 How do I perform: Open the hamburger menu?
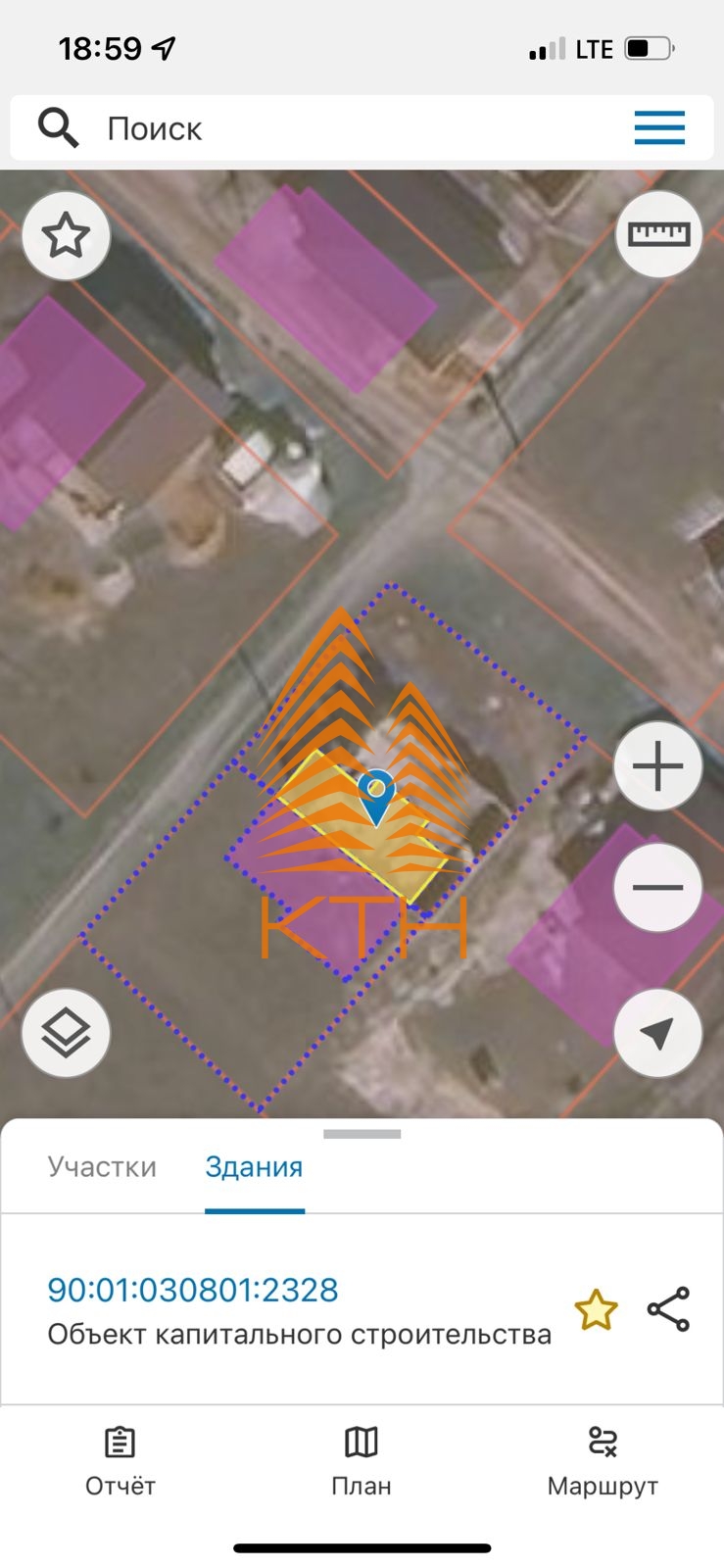(658, 128)
